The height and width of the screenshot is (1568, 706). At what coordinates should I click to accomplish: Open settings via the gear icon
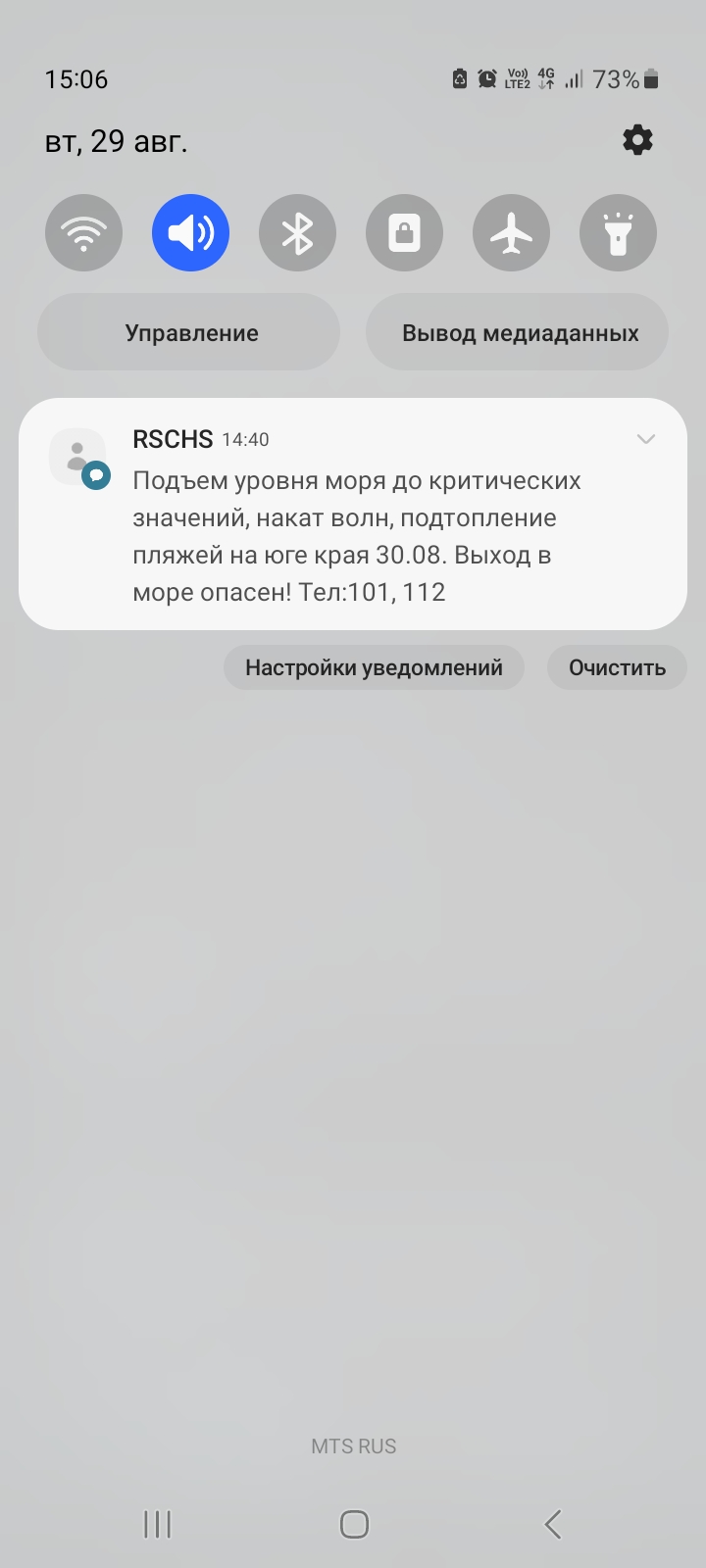(637, 140)
